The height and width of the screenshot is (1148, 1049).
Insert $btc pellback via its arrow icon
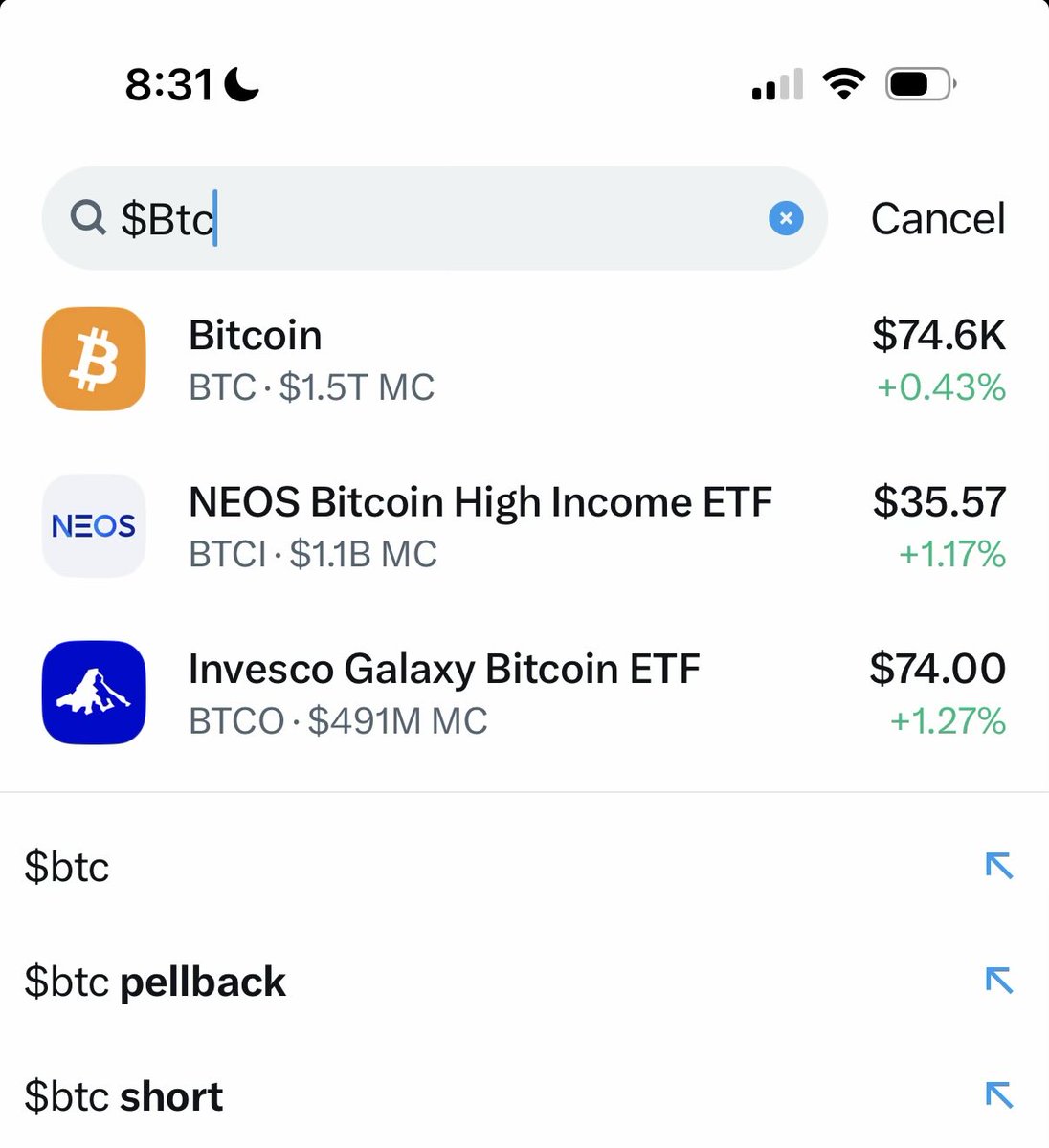[x=998, y=981]
